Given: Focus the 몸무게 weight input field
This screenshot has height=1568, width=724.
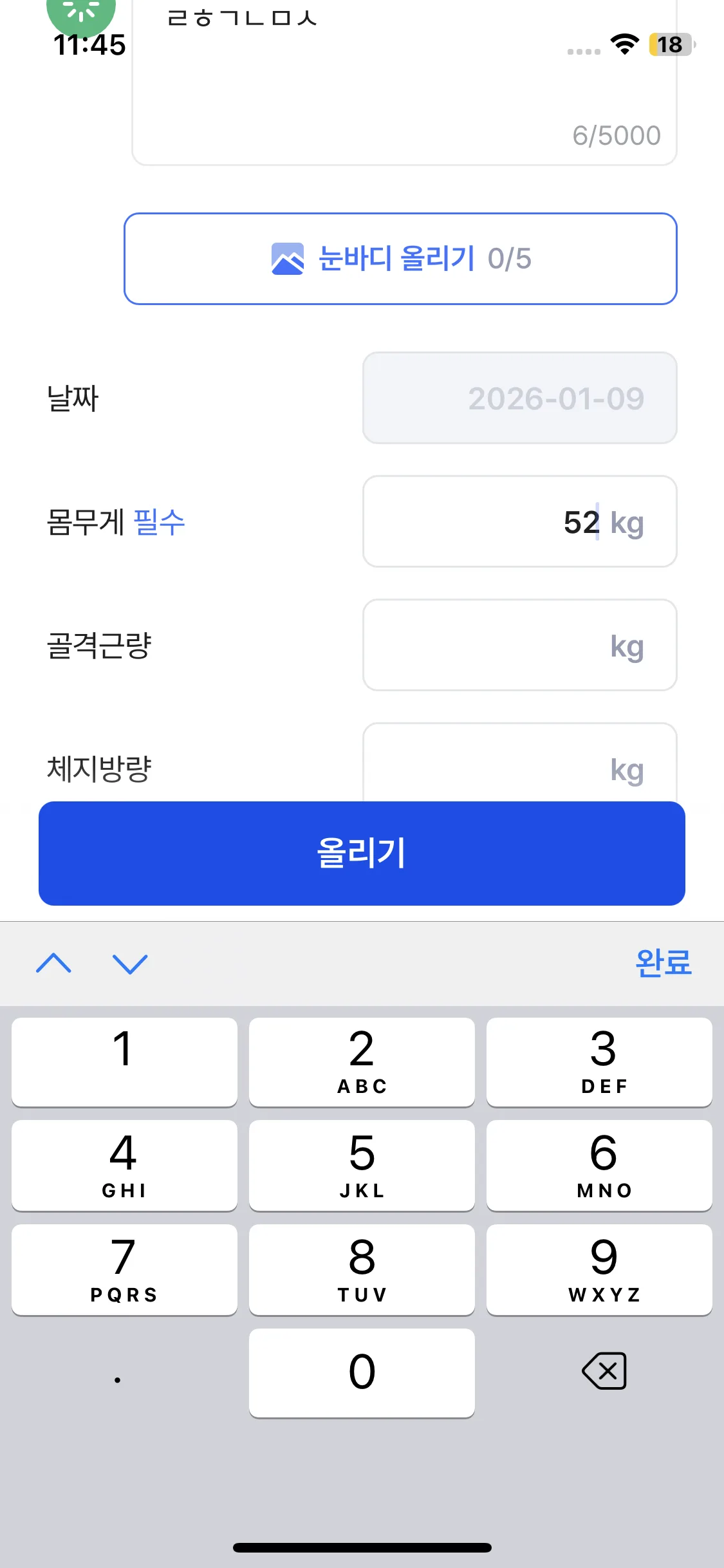Looking at the screenshot, I should point(519,521).
